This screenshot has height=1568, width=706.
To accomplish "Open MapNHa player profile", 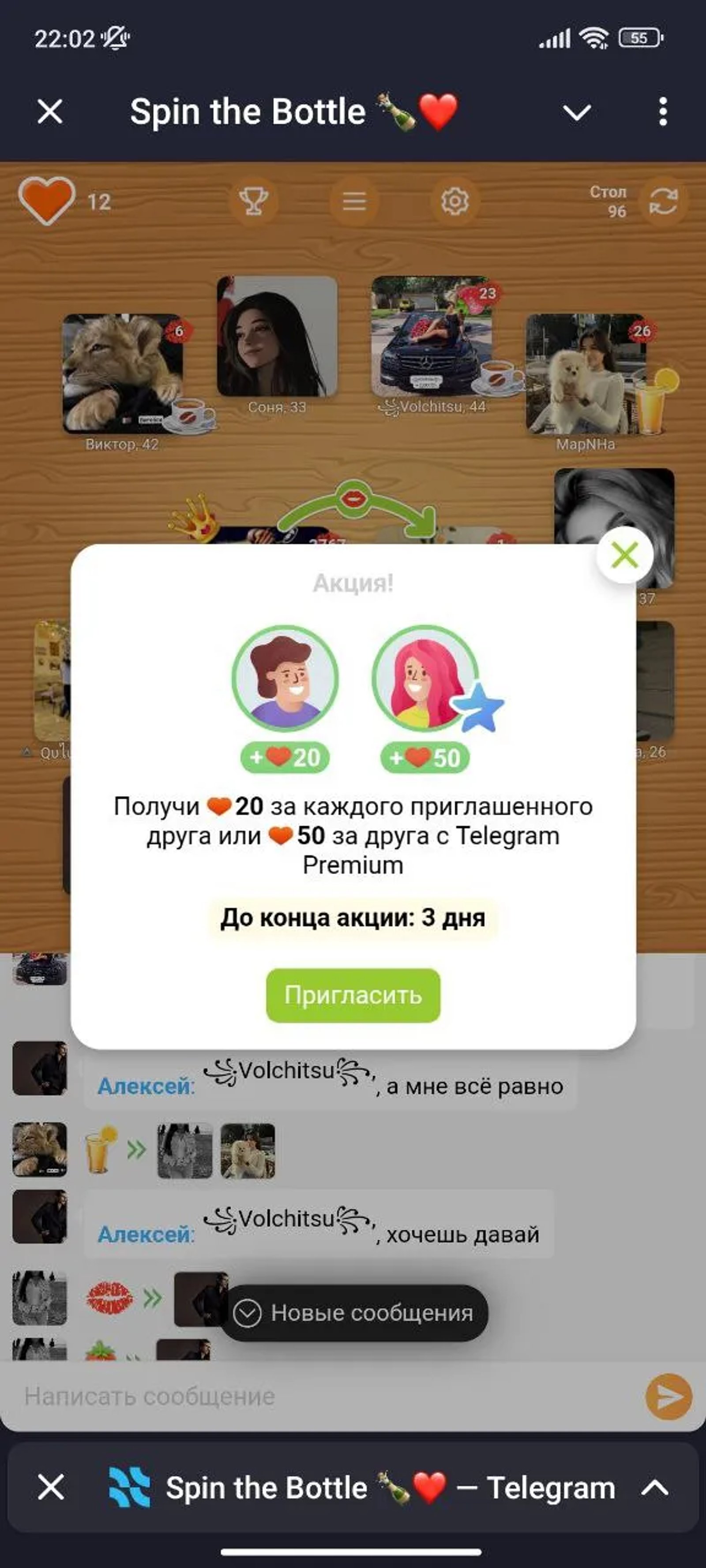I will (x=586, y=374).
